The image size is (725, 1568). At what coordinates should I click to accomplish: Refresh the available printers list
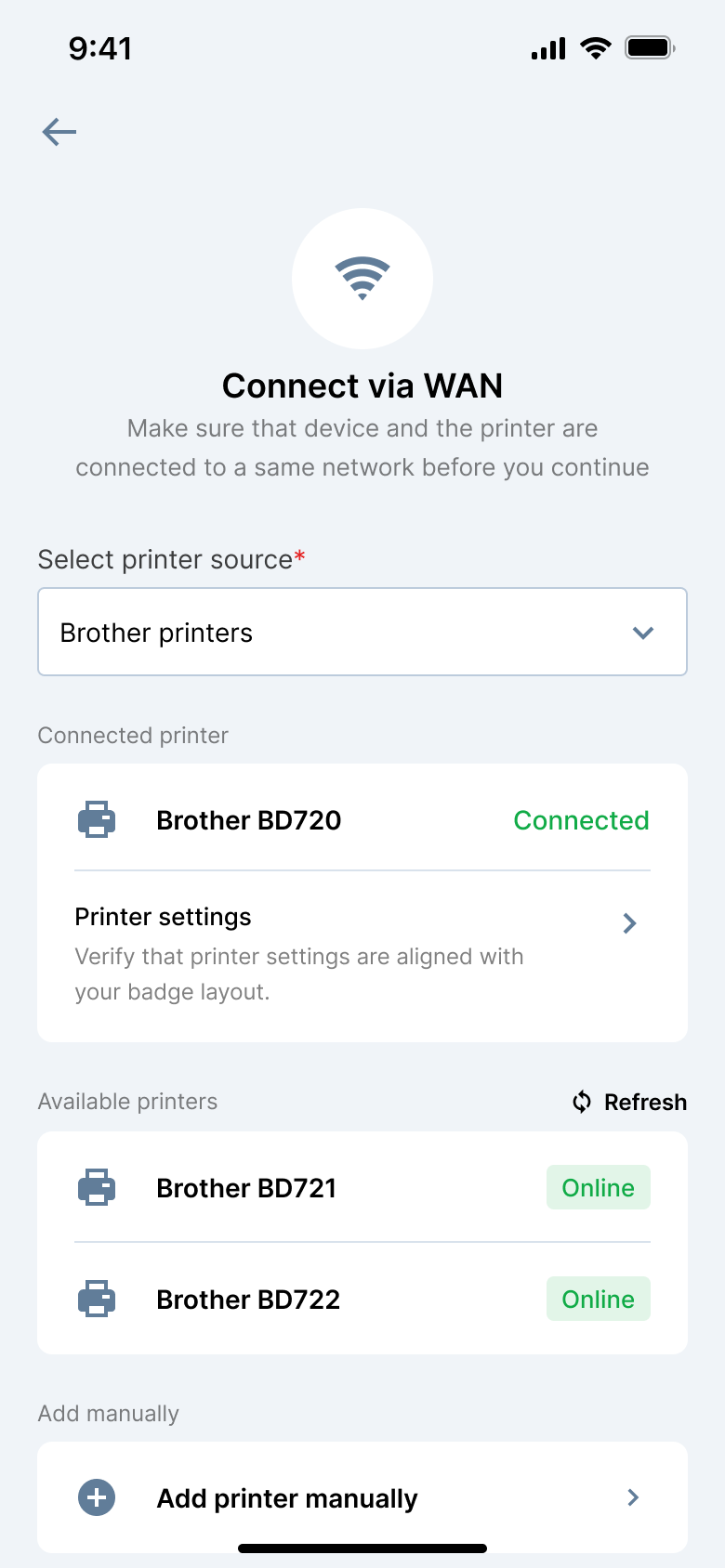click(630, 1102)
